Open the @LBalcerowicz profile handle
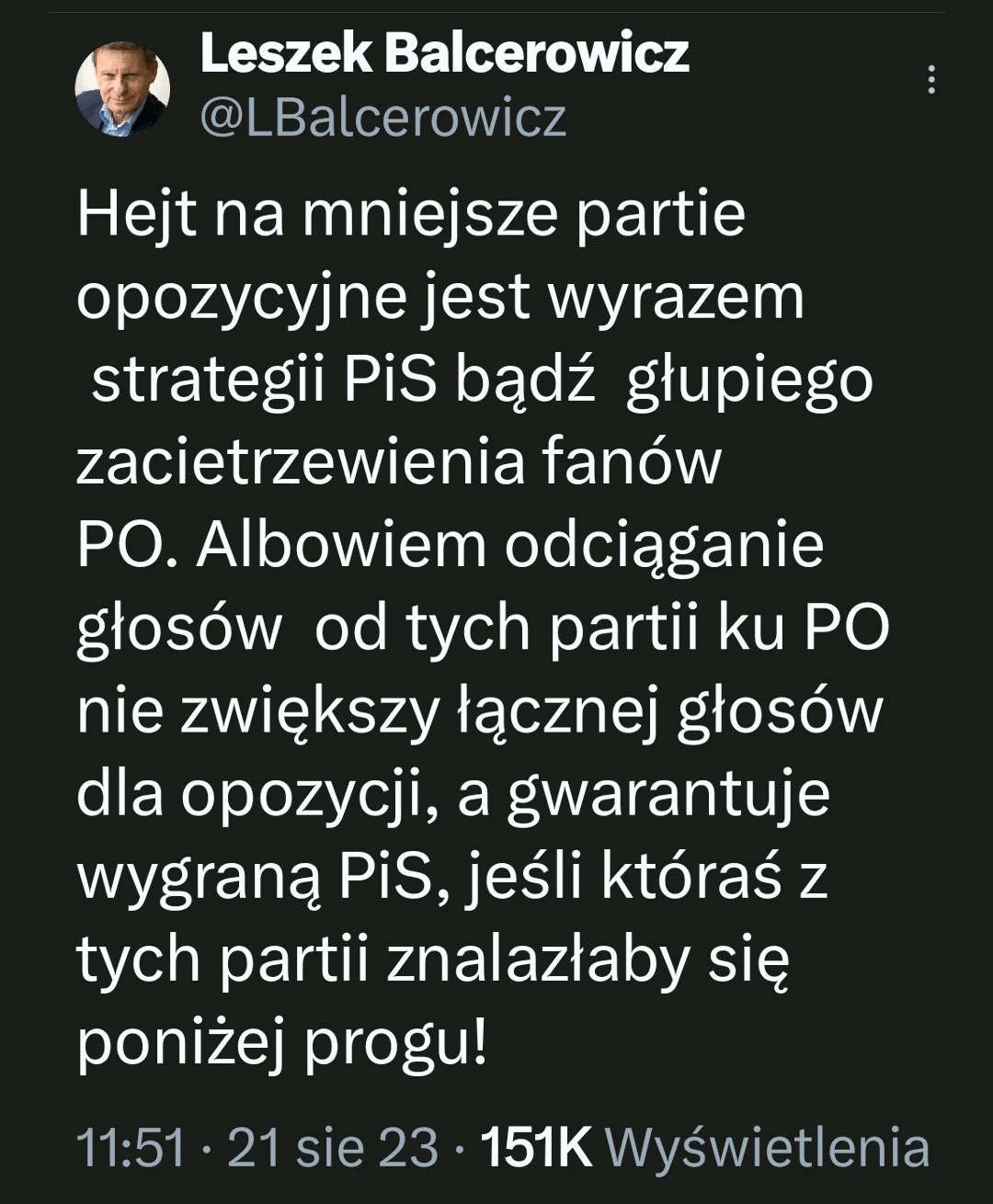The width and height of the screenshot is (993, 1204). (x=382, y=119)
